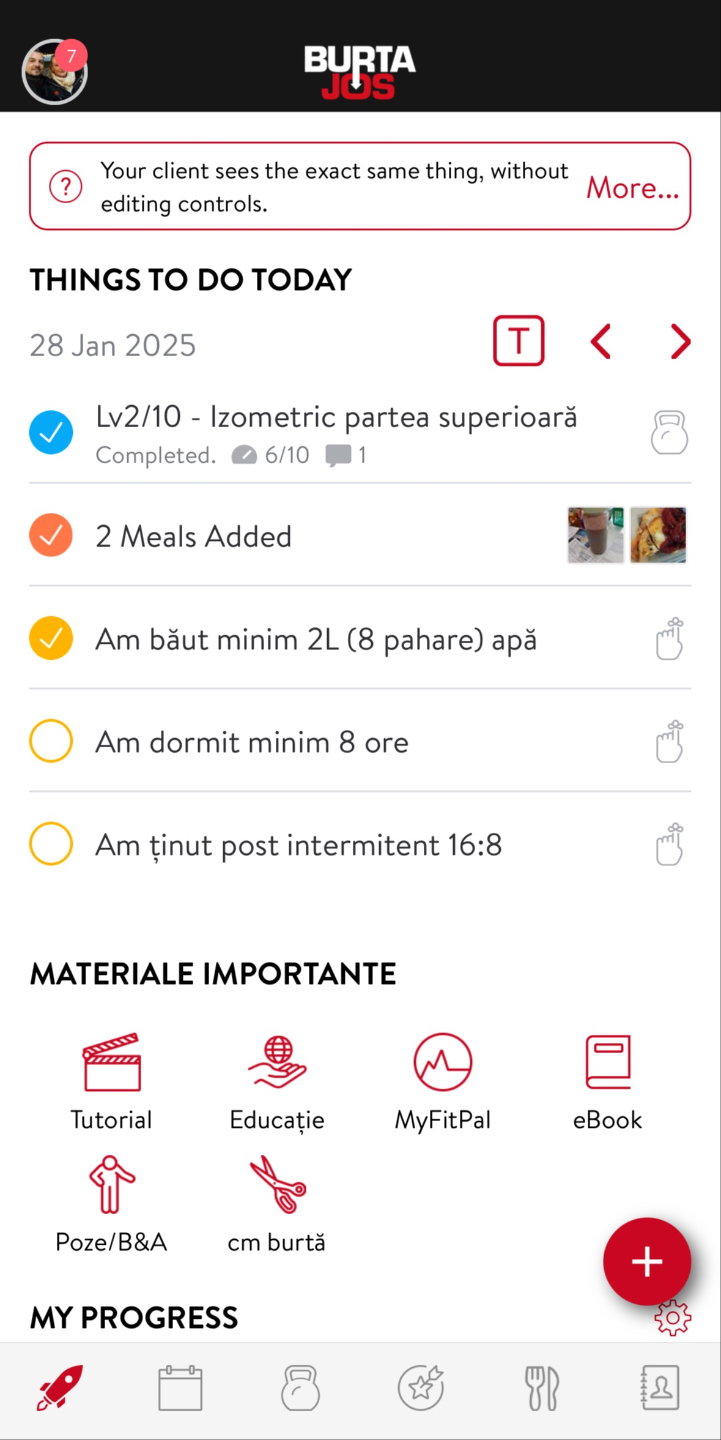Open Poze/B&A photos section

(111, 1204)
